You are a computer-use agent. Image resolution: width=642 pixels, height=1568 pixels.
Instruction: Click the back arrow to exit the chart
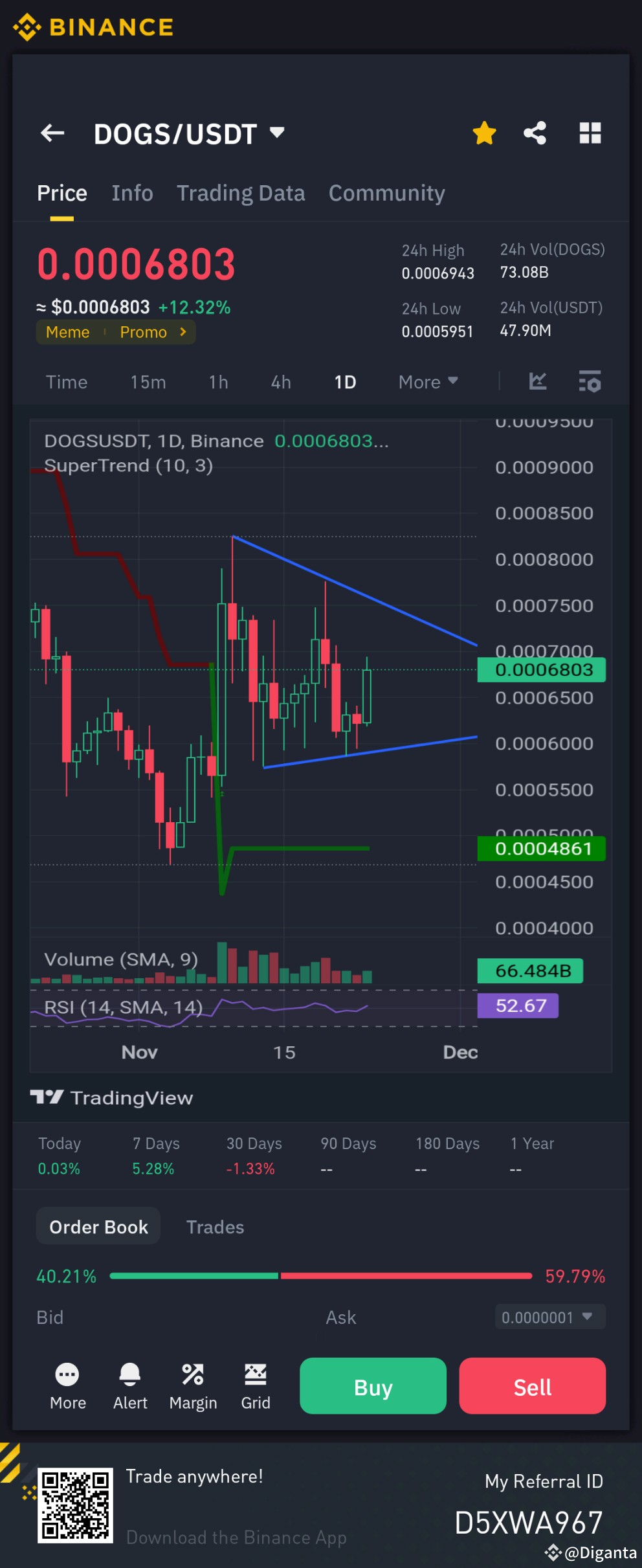click(x=52, y=133)
